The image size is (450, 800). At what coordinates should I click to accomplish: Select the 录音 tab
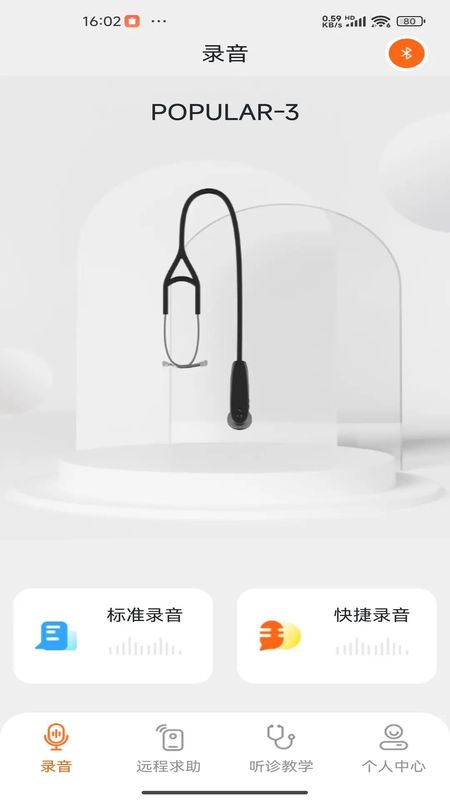[56, 748]
